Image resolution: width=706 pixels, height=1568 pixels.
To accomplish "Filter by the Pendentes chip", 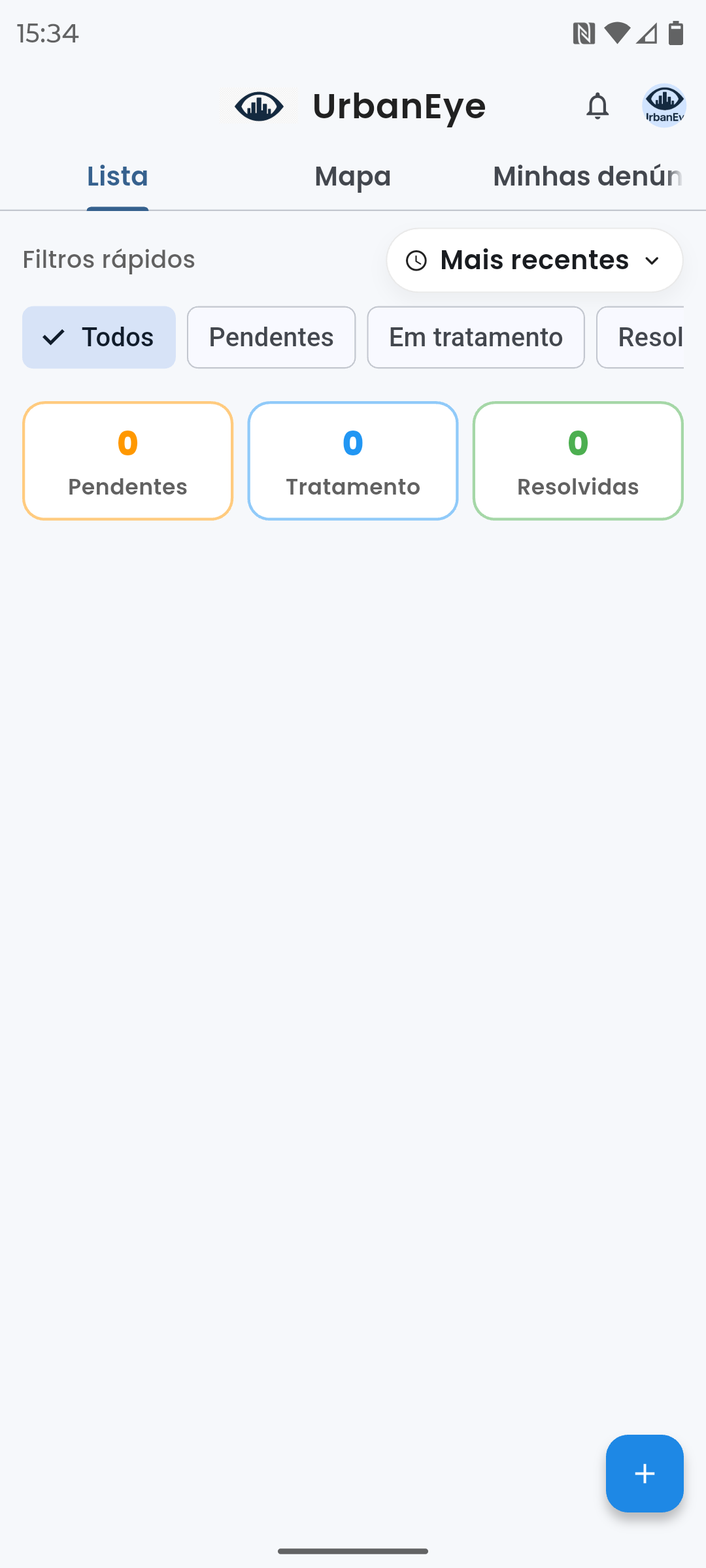I will click(x=271, y=337).
